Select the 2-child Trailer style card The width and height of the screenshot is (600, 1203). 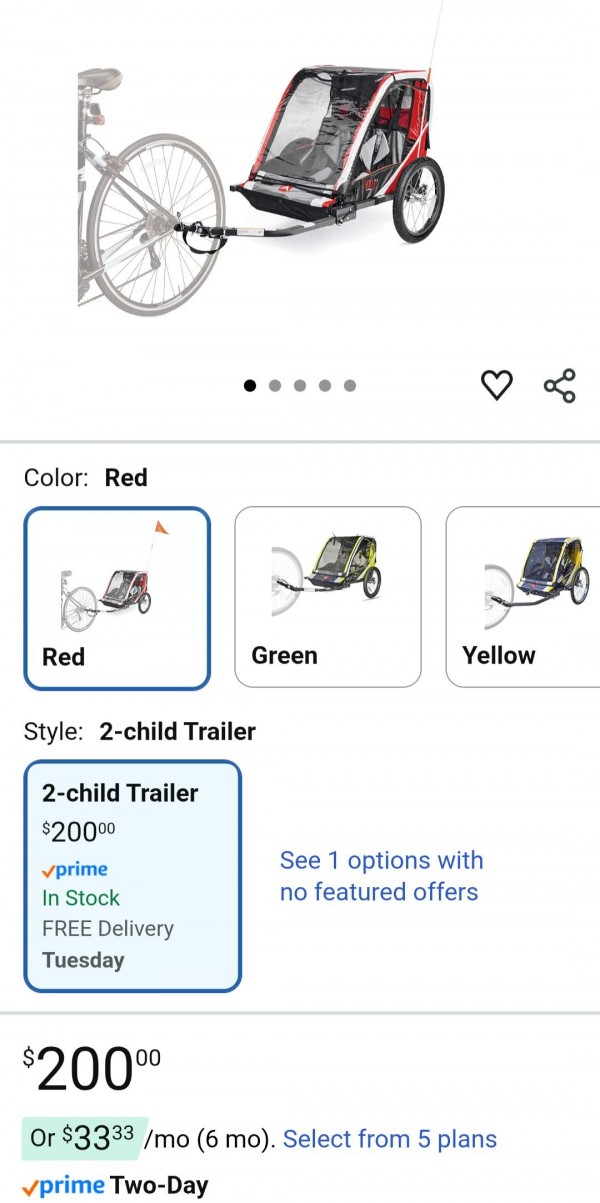coord(132,876)
